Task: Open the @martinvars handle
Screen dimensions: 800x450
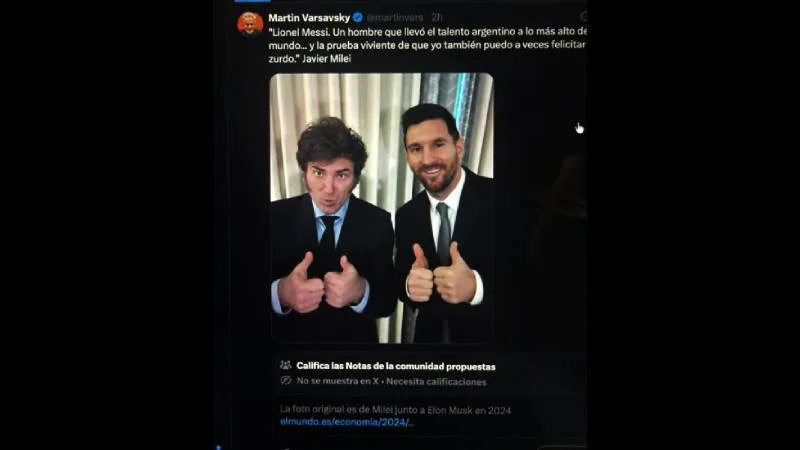Action: click(395, 17)
